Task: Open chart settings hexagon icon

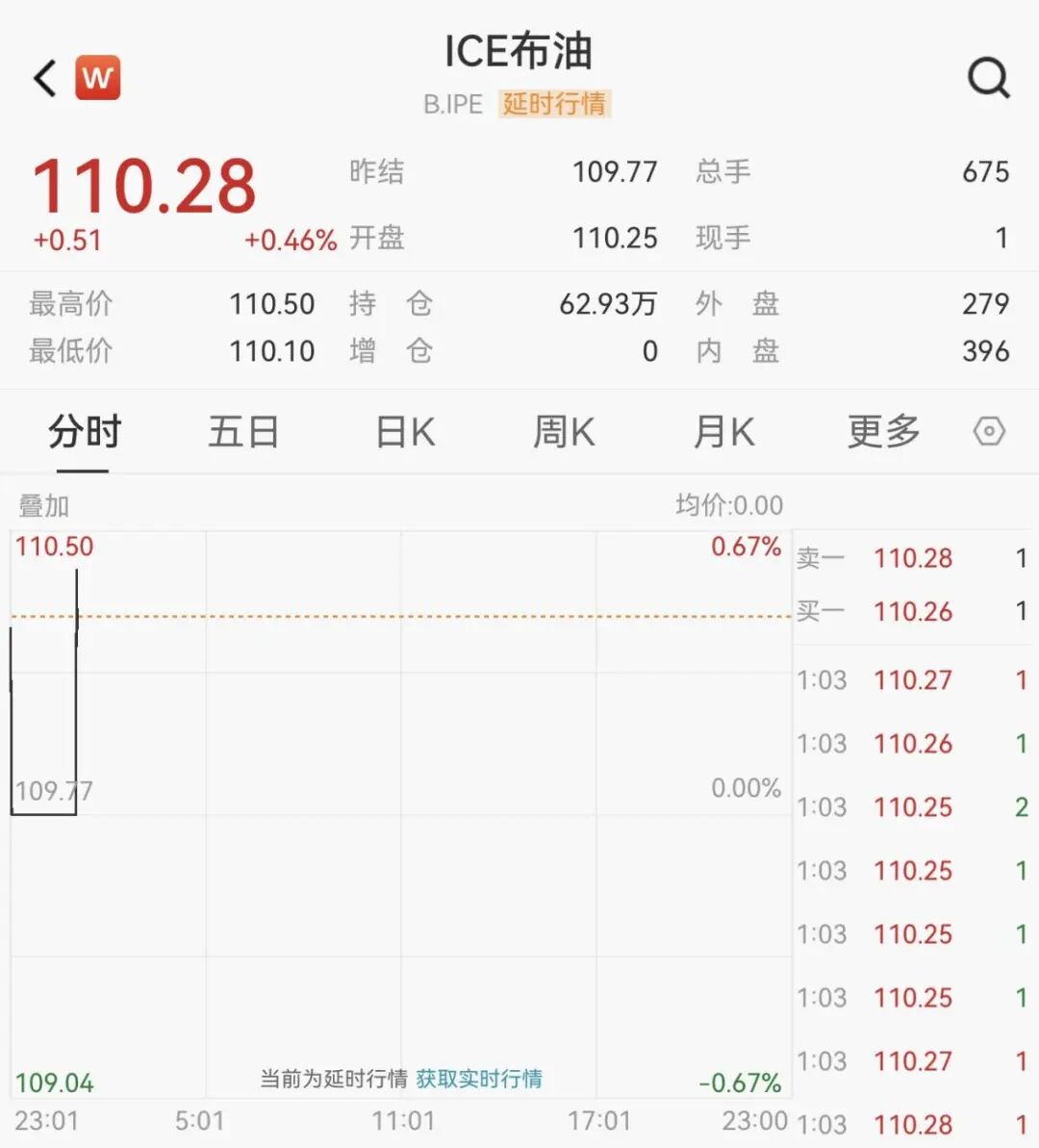Action: pyautogui.click(x=989, y=432)
